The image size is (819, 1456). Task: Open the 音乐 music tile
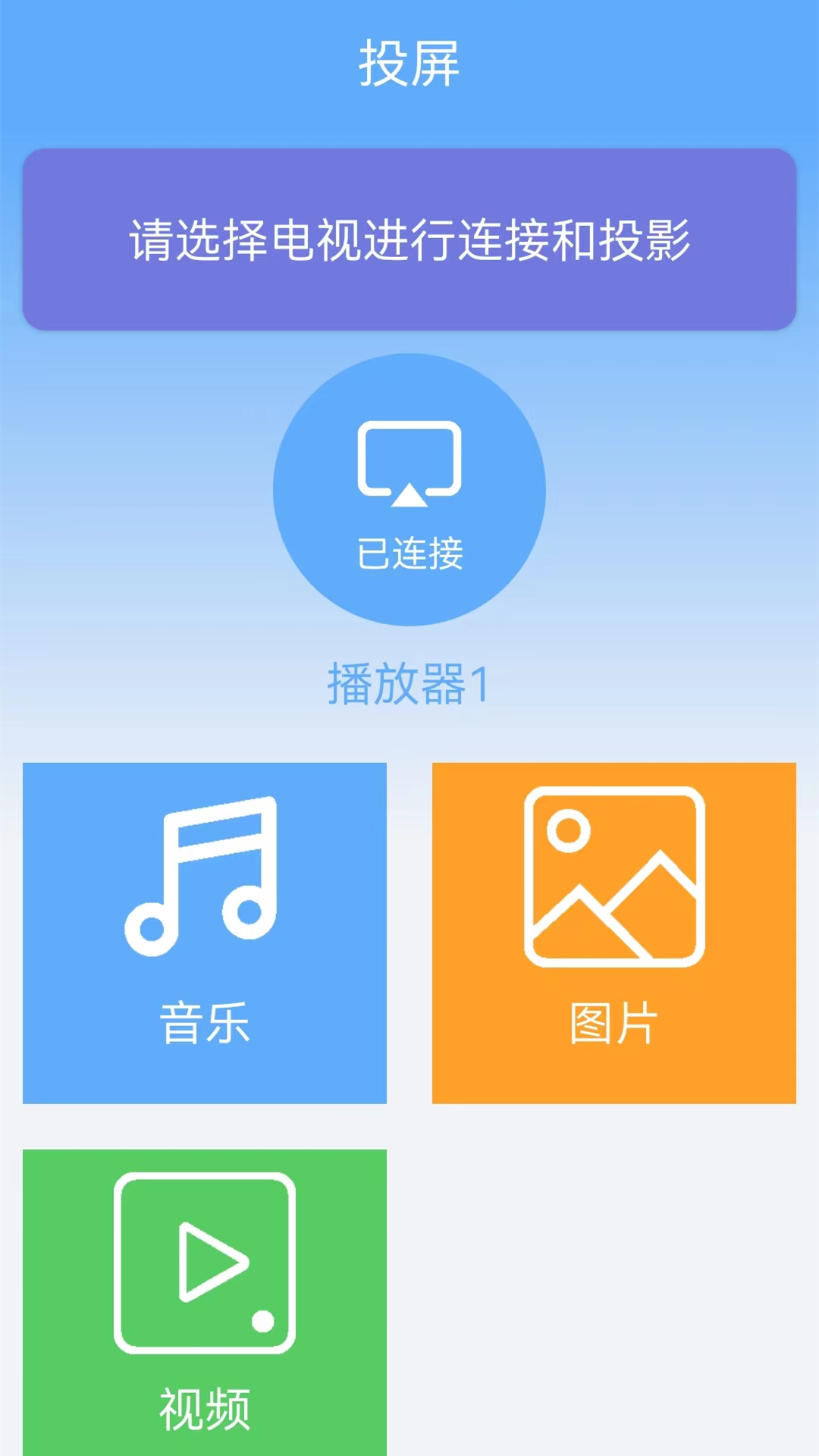coord(205,933)
